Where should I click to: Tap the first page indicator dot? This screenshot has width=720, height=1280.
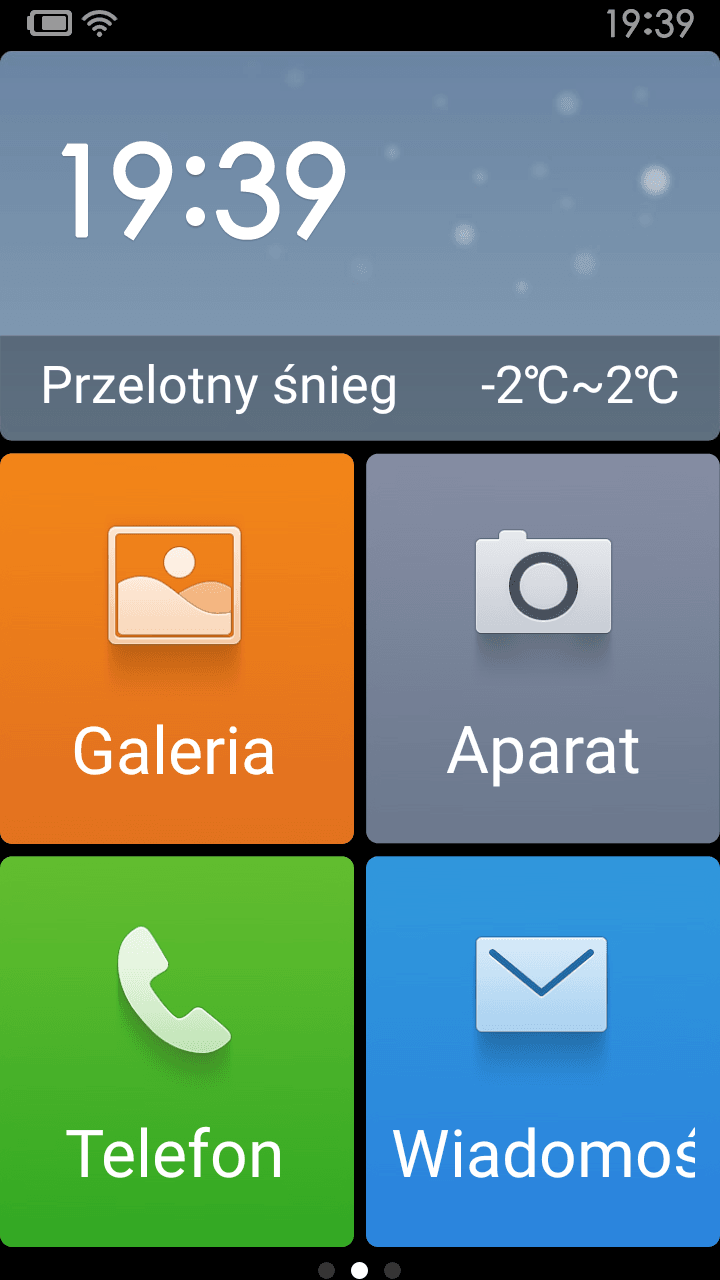pyautogui.click(x=326, y=1270)
